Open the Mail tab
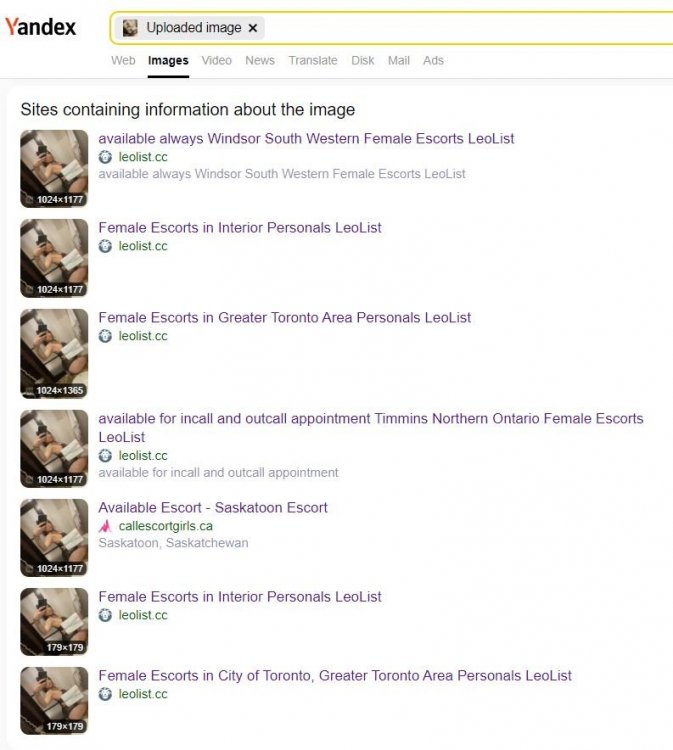Image resolution: width=673 pixels, height=750 pixels. pyautogui.click(x=399, y=60)
